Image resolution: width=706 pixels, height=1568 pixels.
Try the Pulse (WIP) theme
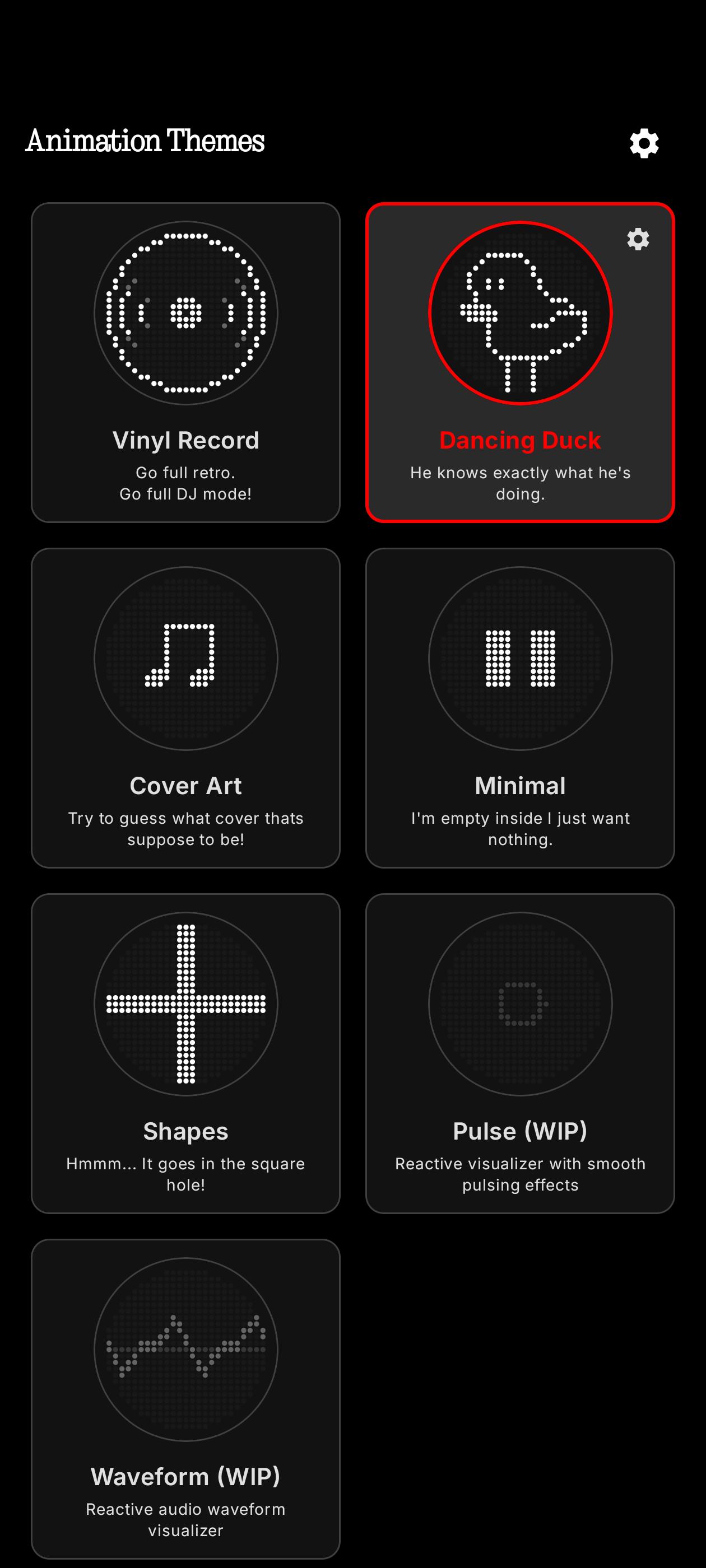(519, 1053)
